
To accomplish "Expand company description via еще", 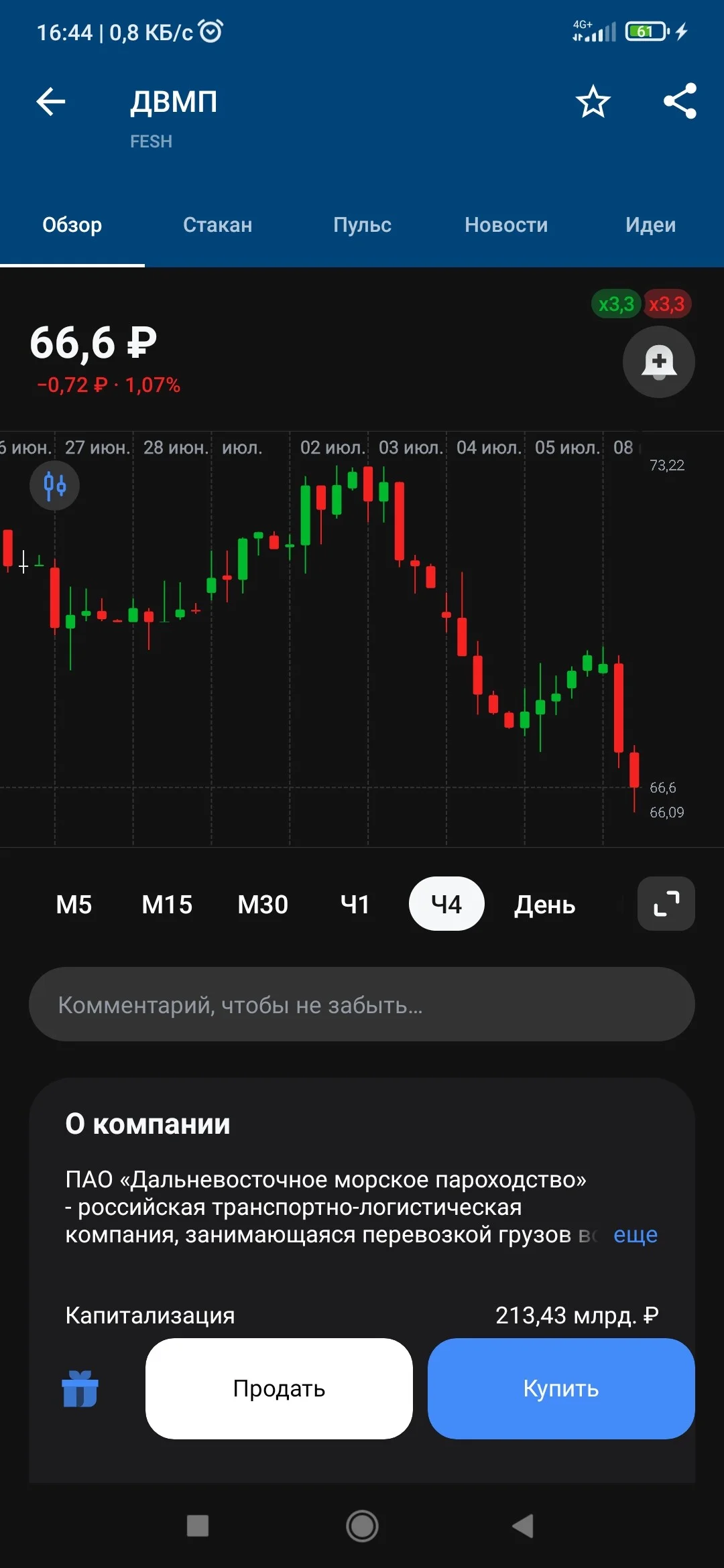I will 636,1234.
